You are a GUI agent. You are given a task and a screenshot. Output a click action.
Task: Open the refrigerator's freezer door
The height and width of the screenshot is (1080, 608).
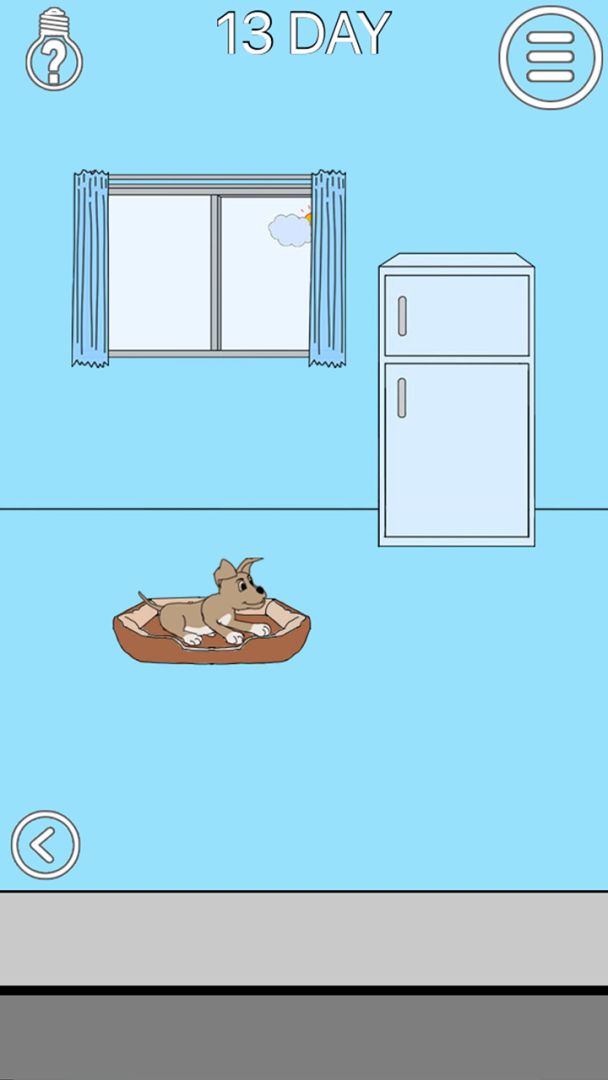coord(457,315)
